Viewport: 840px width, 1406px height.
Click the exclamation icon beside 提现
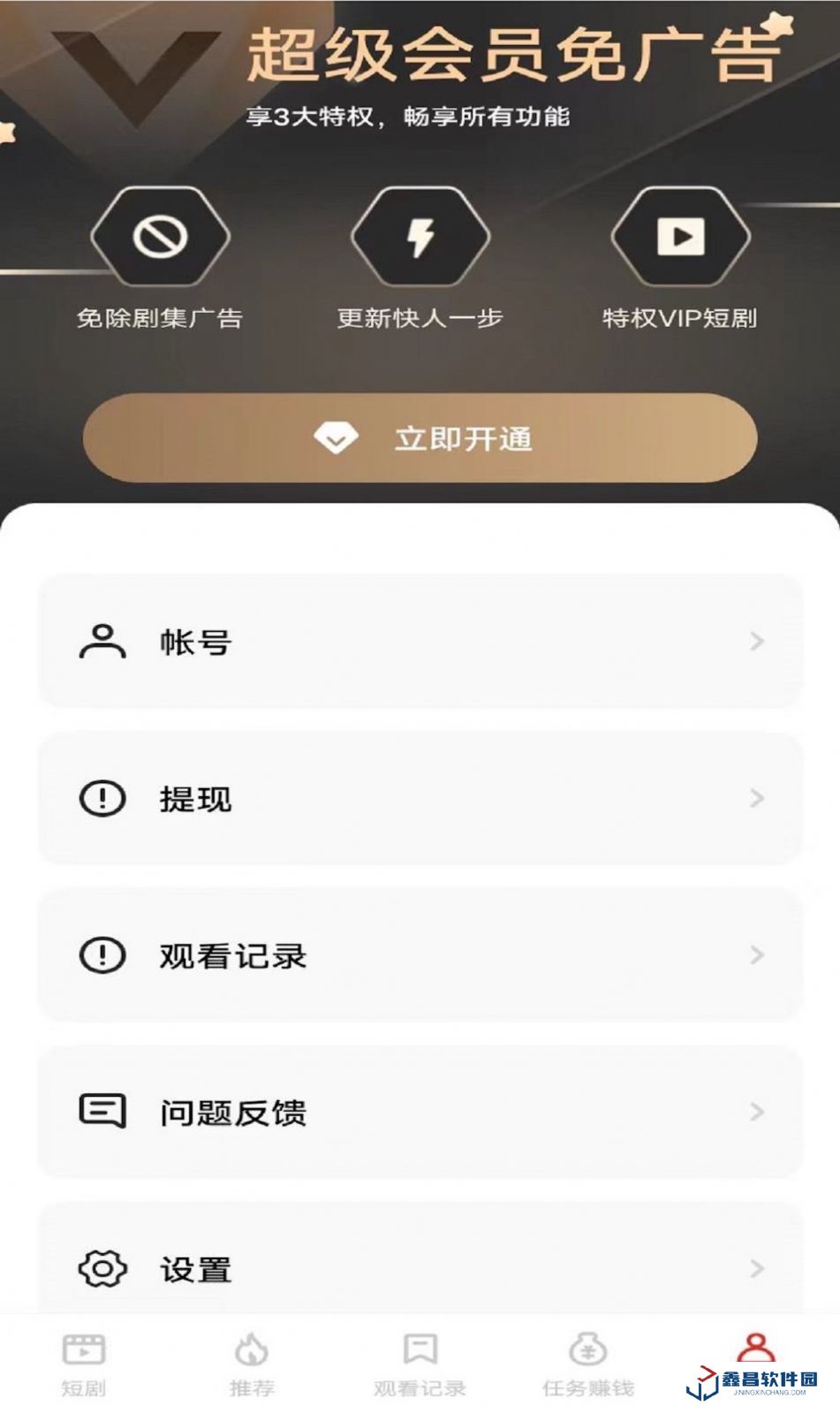click(102, 798)
